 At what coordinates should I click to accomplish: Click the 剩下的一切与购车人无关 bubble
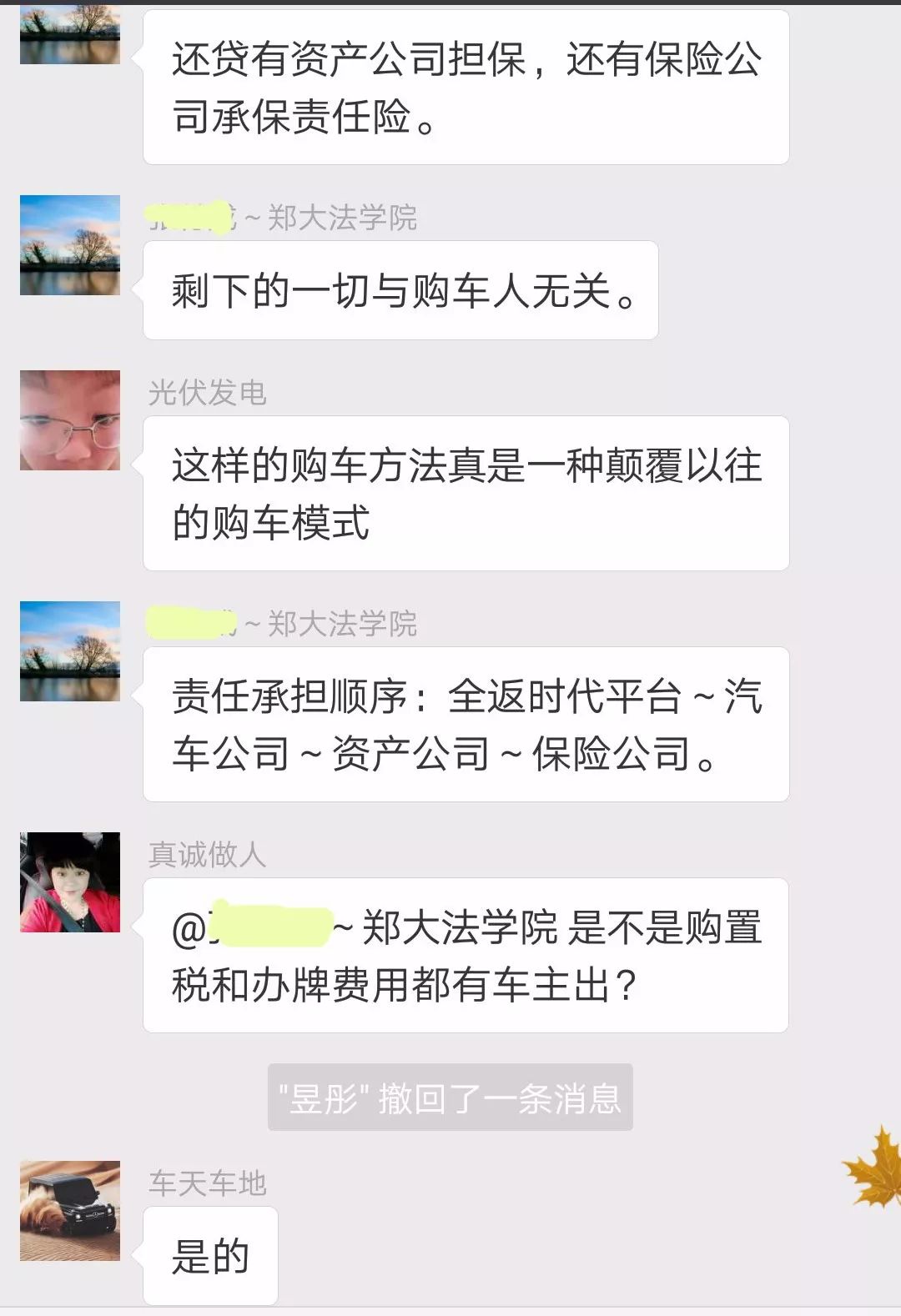pos(400,290)
